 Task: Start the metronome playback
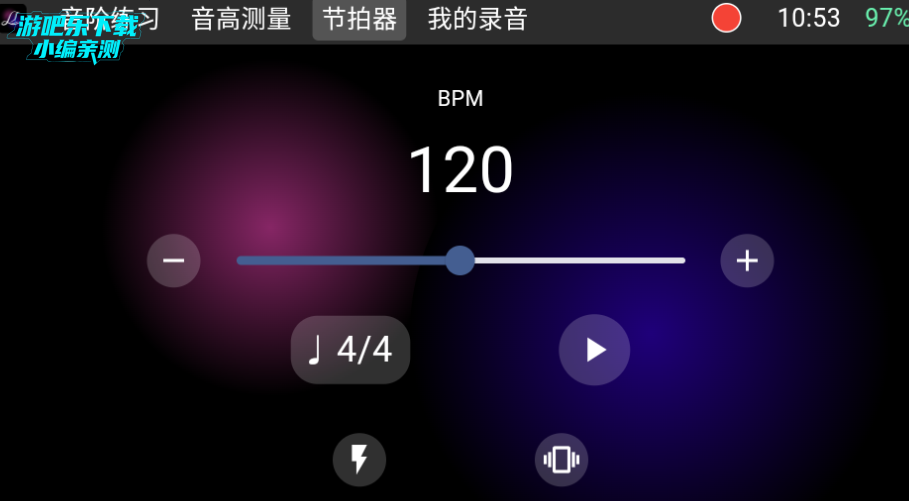tap(594, 350)
